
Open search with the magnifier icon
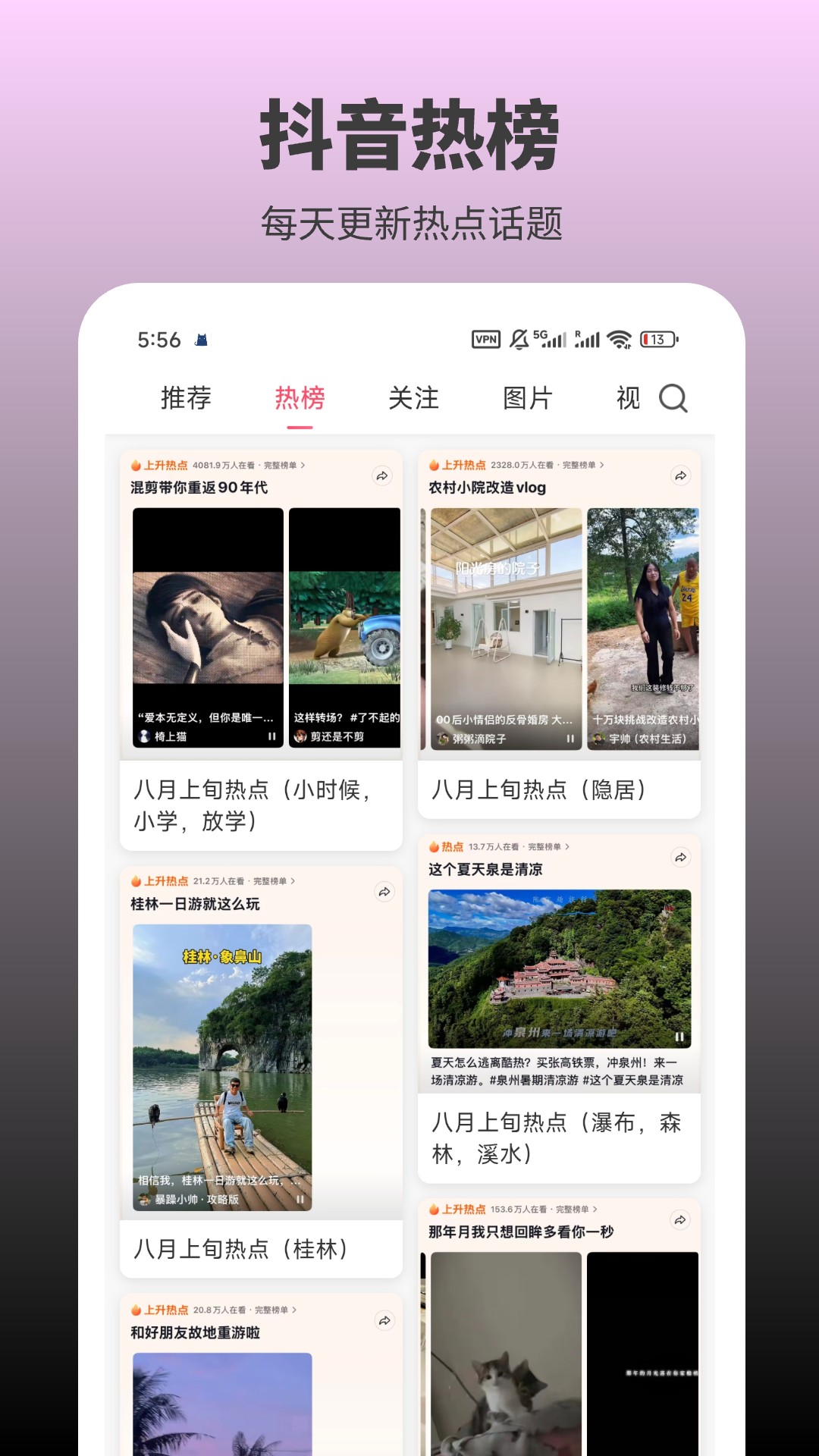click(672, 397)
